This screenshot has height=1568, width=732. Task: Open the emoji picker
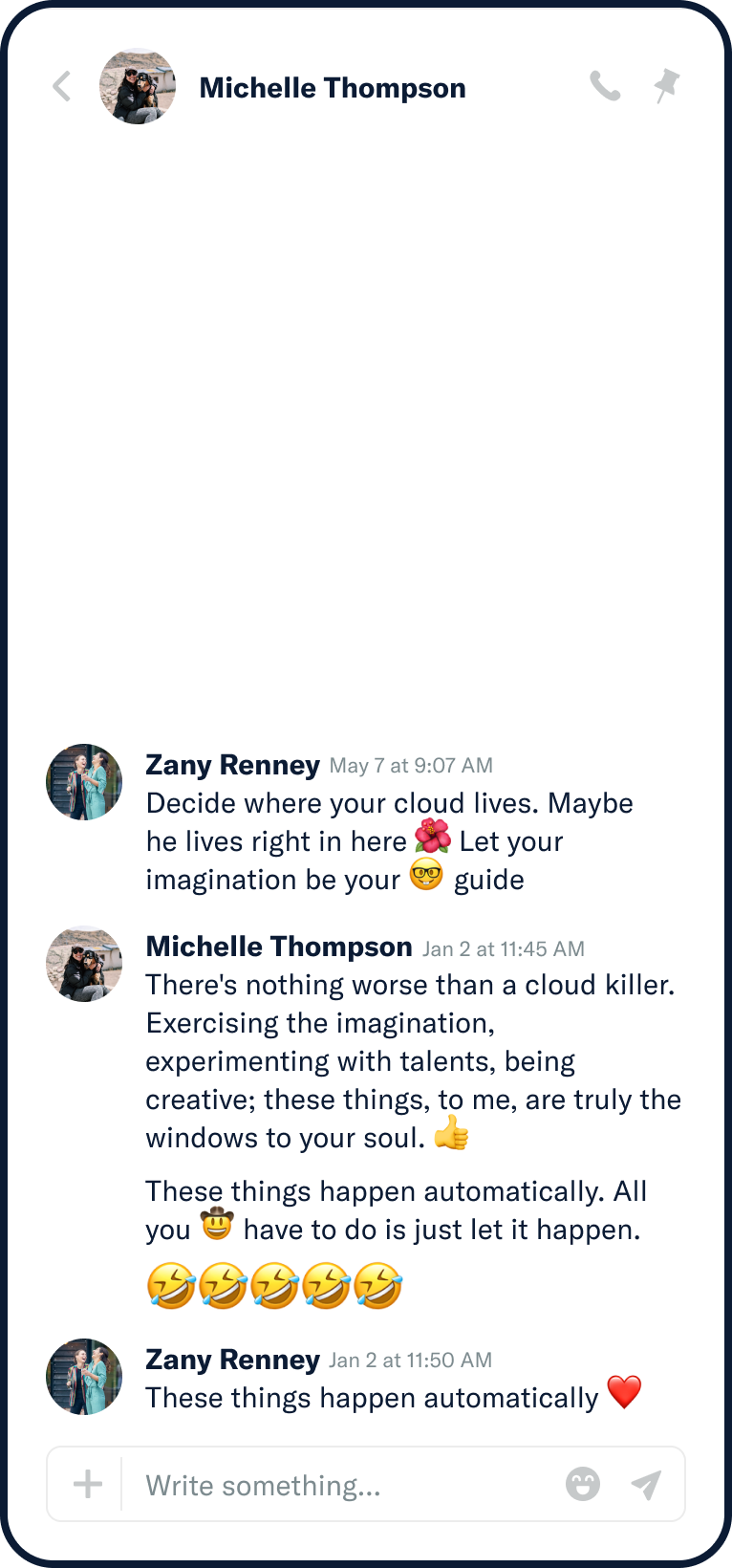pos(583,1484)
